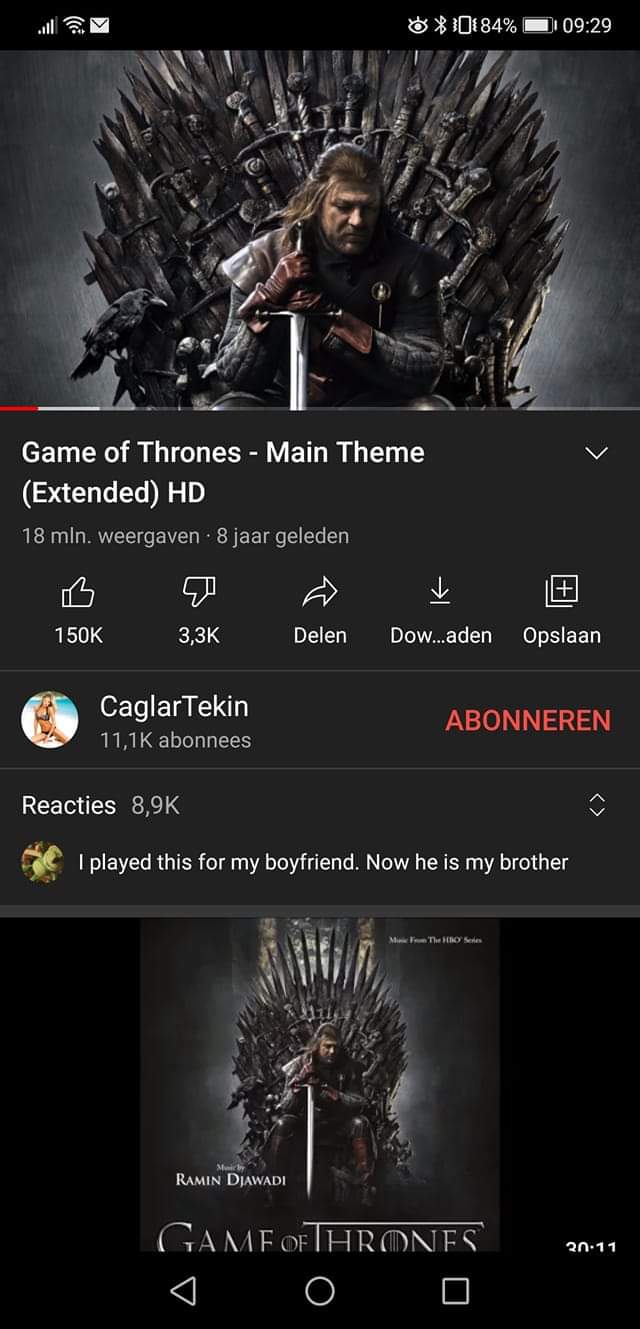Expand the video description chevron

(x=596, y=454)
